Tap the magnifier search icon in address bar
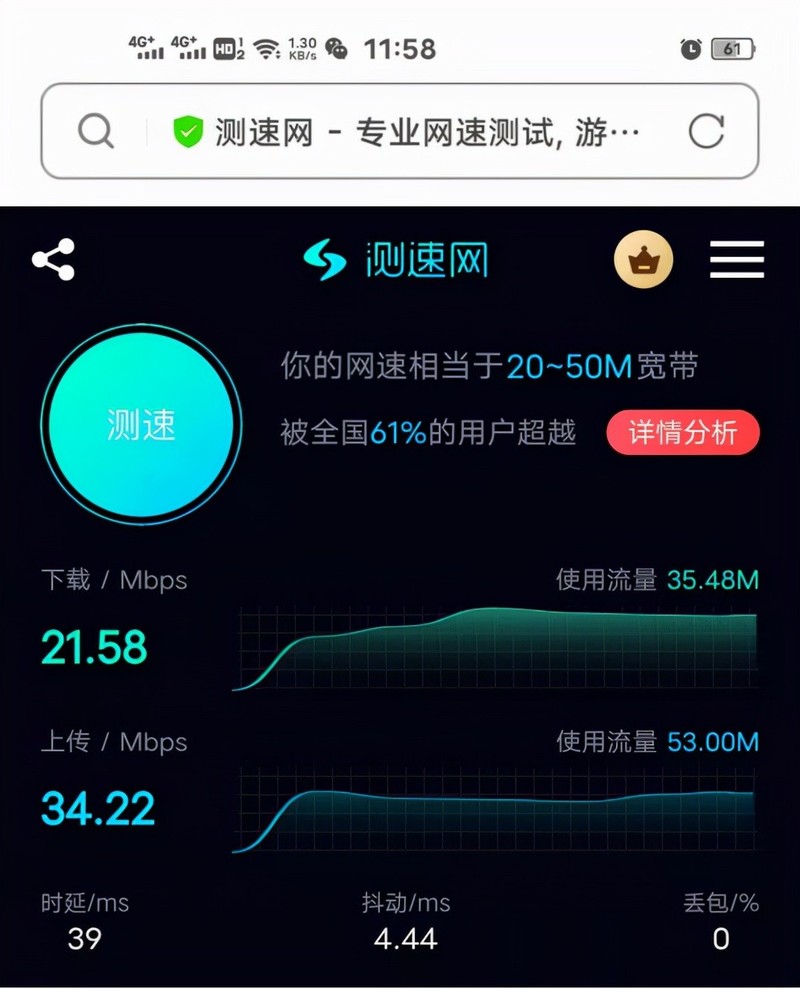The image size is (800, 989). click(x=95, y=131)
